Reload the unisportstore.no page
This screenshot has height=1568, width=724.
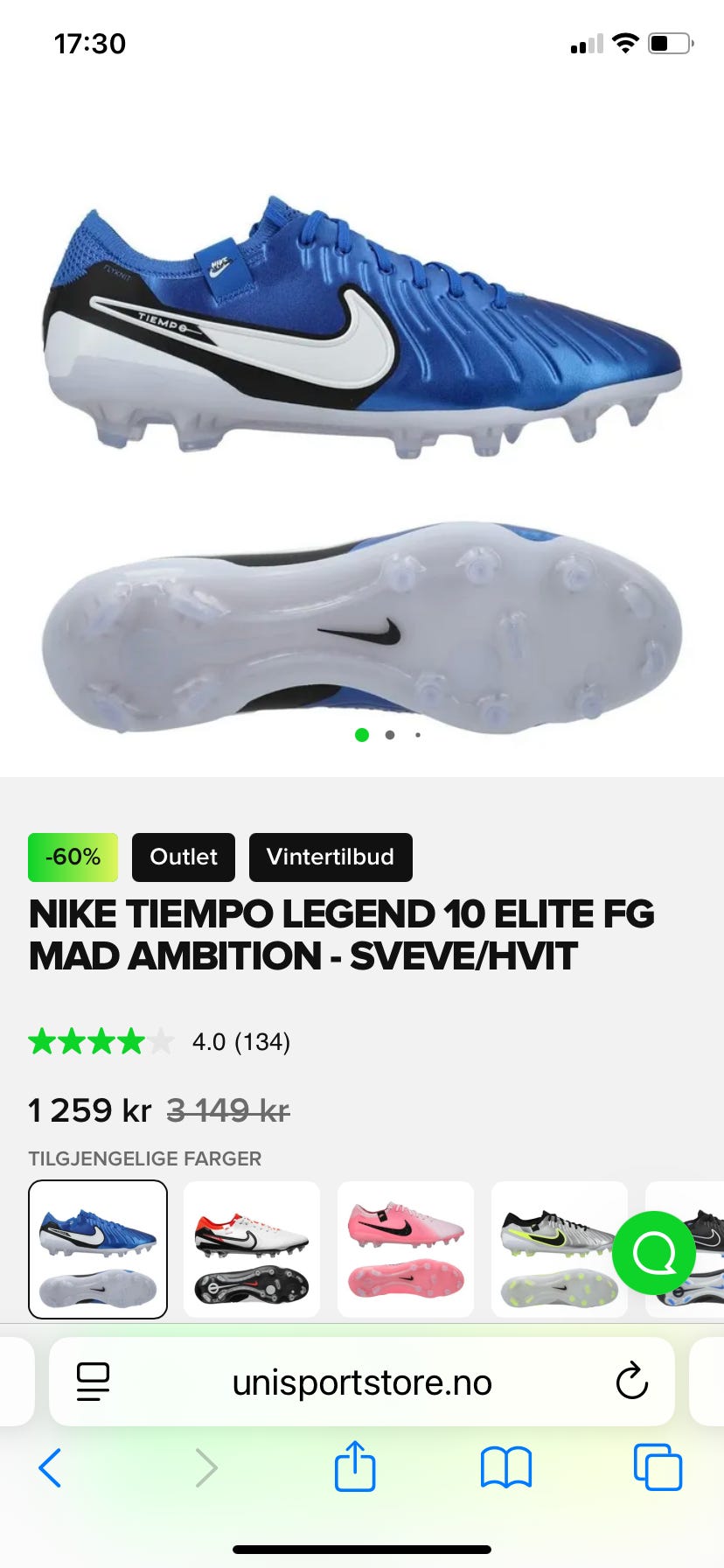click(x=631, y=1382)
